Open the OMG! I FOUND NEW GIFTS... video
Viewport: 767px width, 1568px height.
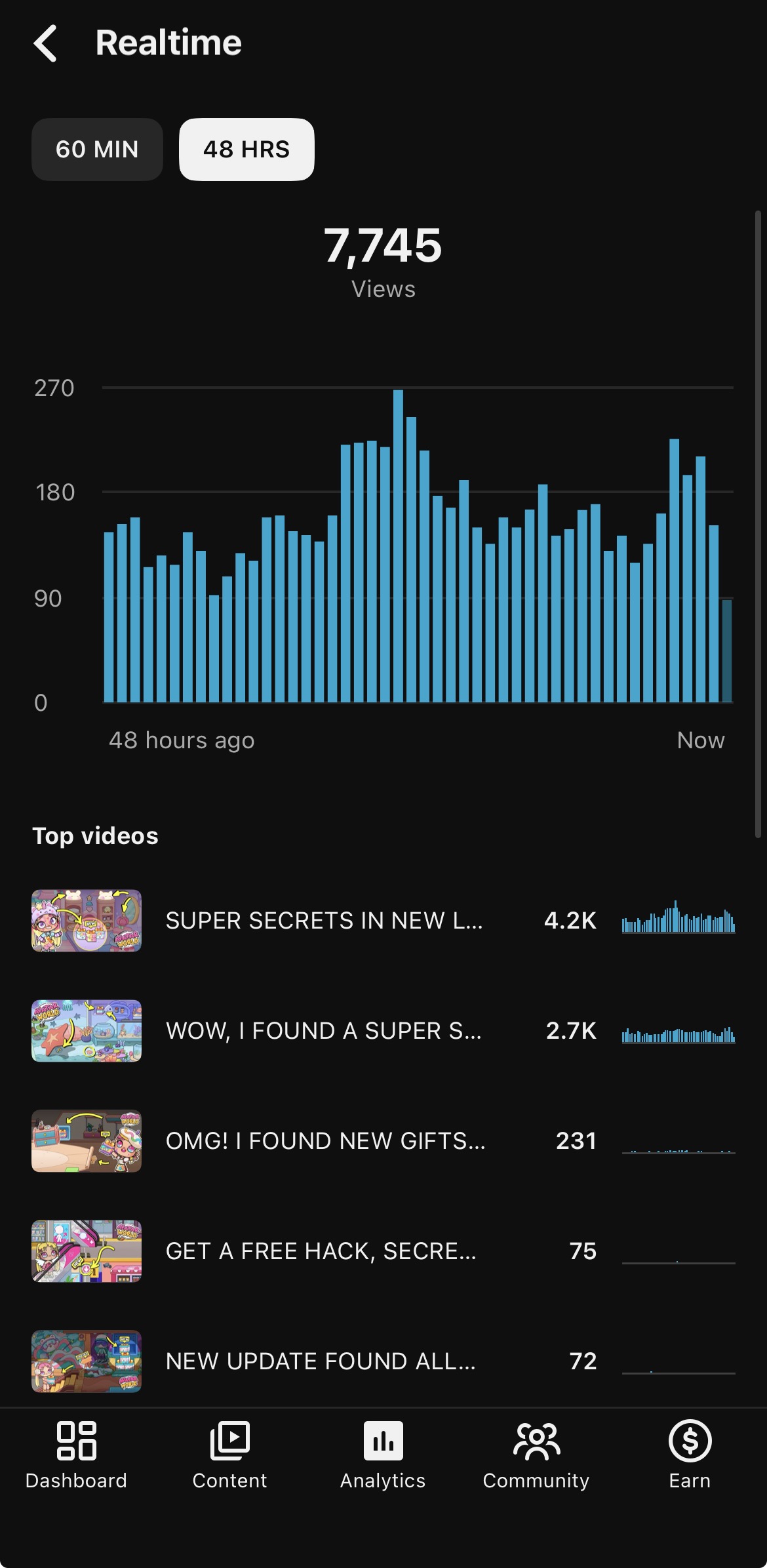(325, 1141)
